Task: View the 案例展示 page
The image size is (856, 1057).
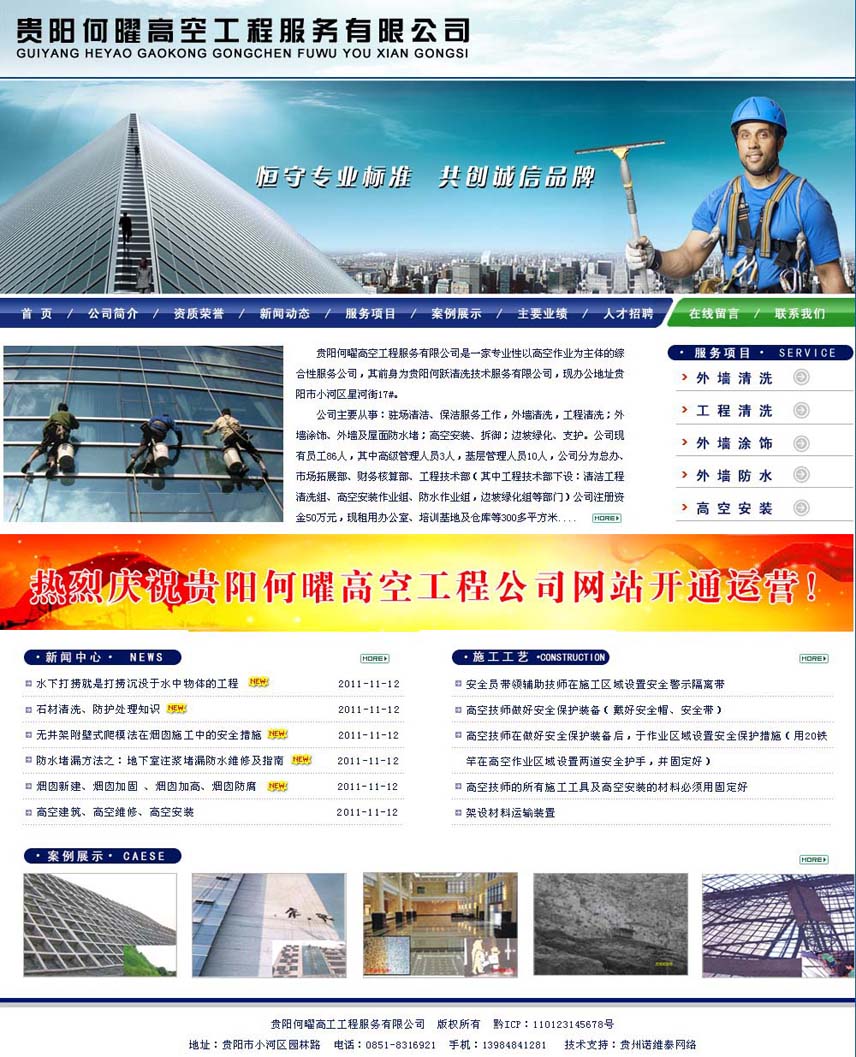Action: (x=456, y=314)
